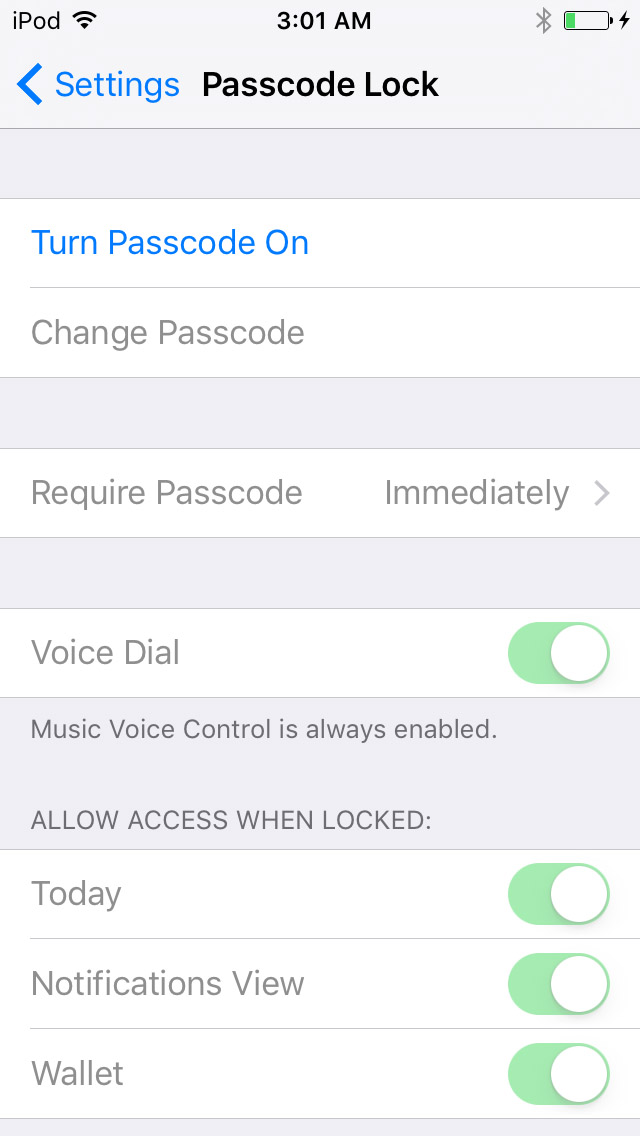The image size is (640, 1136).
Task: Turn off the Notifications View switch
Action: [x=559, y=984]
